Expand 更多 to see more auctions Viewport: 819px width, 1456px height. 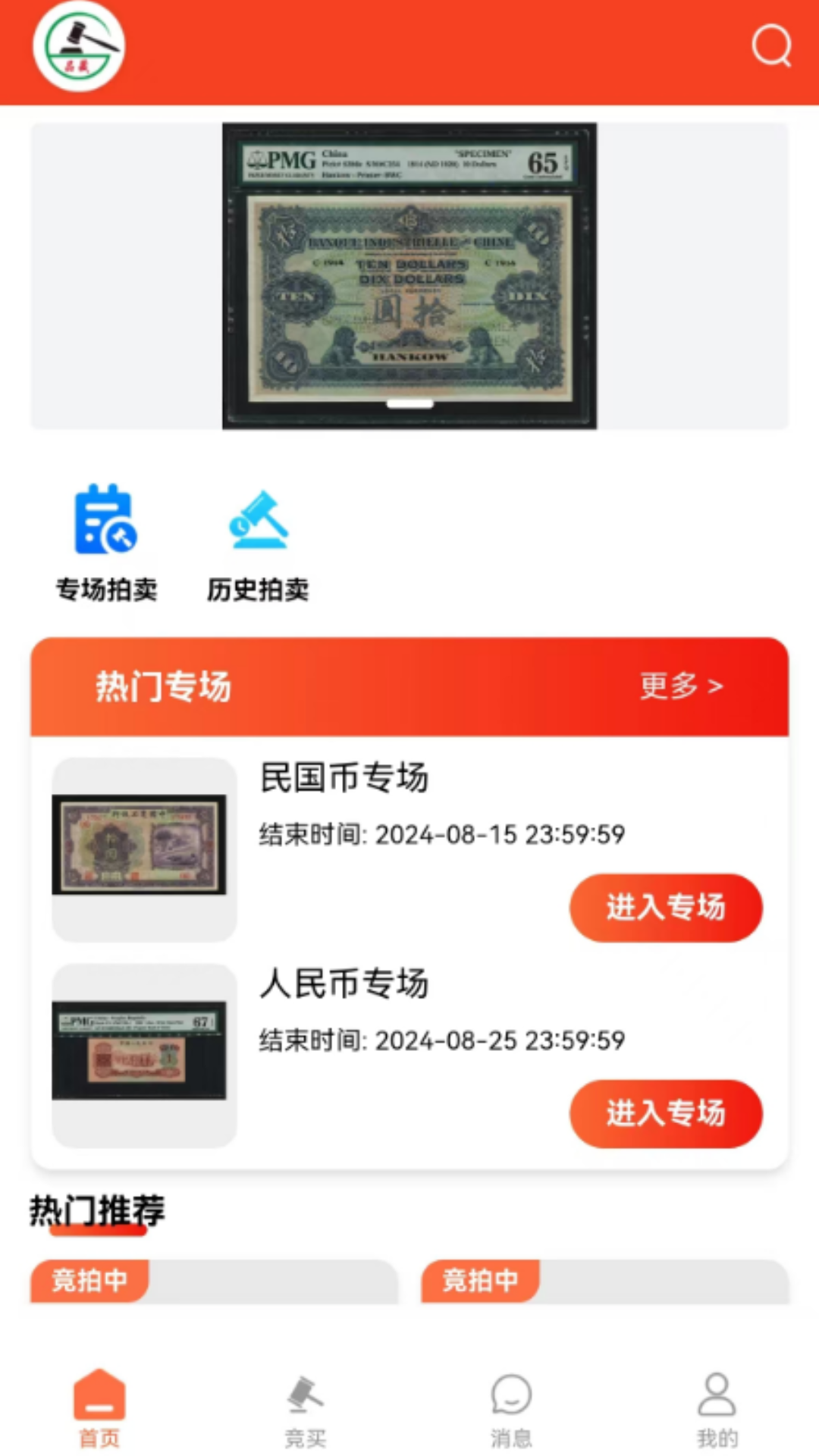tap(680, 686)
